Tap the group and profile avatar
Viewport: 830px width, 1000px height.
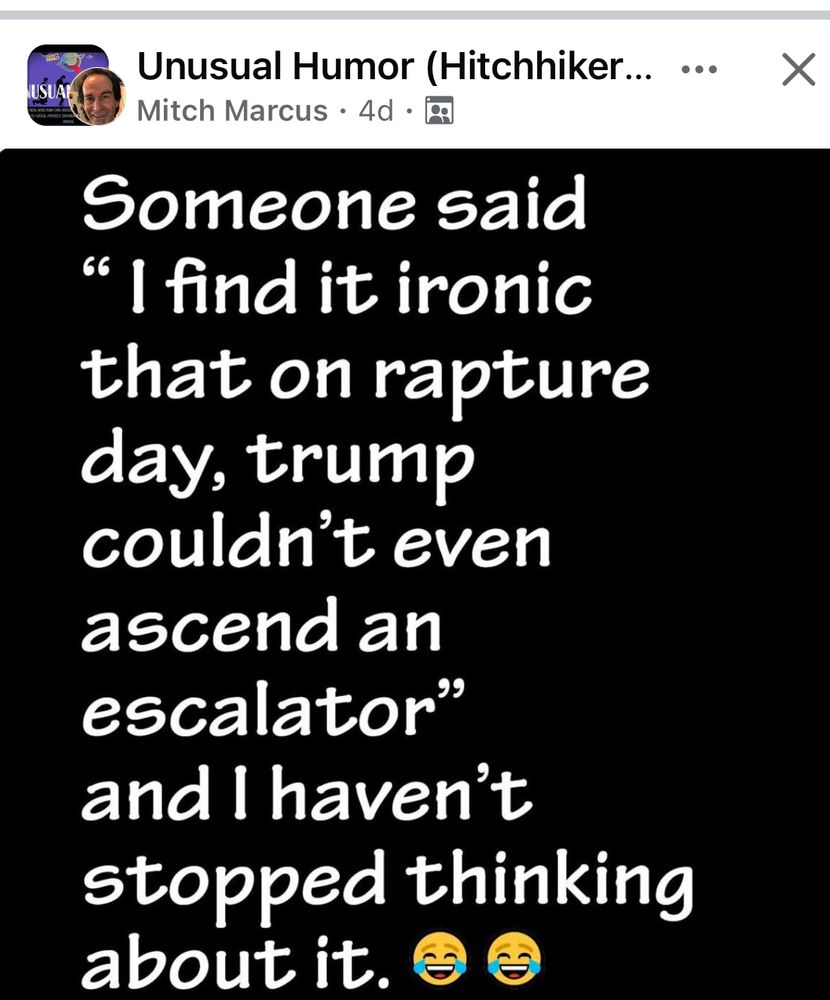pos(74,87)
